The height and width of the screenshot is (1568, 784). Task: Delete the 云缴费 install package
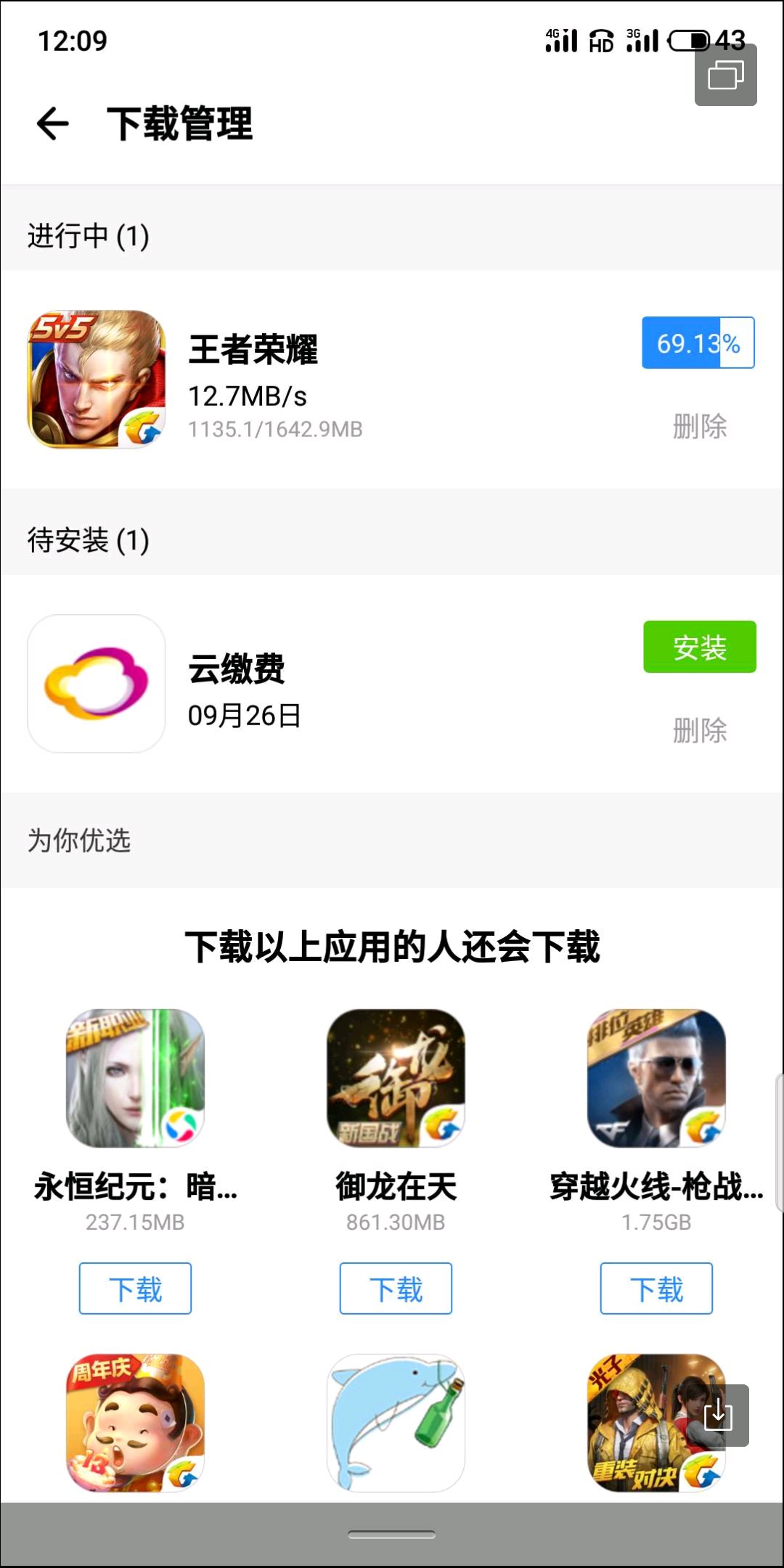click(x=699, y=730)
